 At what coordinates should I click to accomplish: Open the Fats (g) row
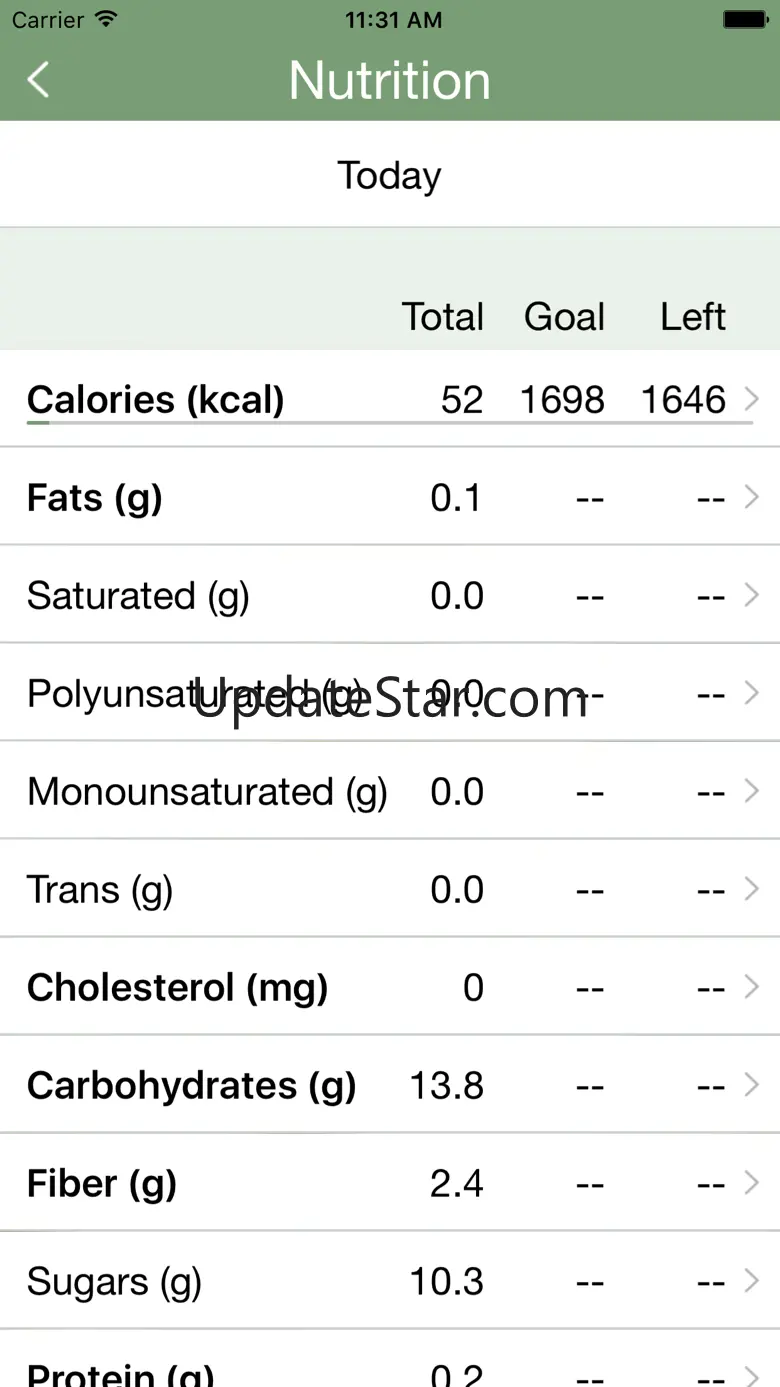[x=390, y=497]
